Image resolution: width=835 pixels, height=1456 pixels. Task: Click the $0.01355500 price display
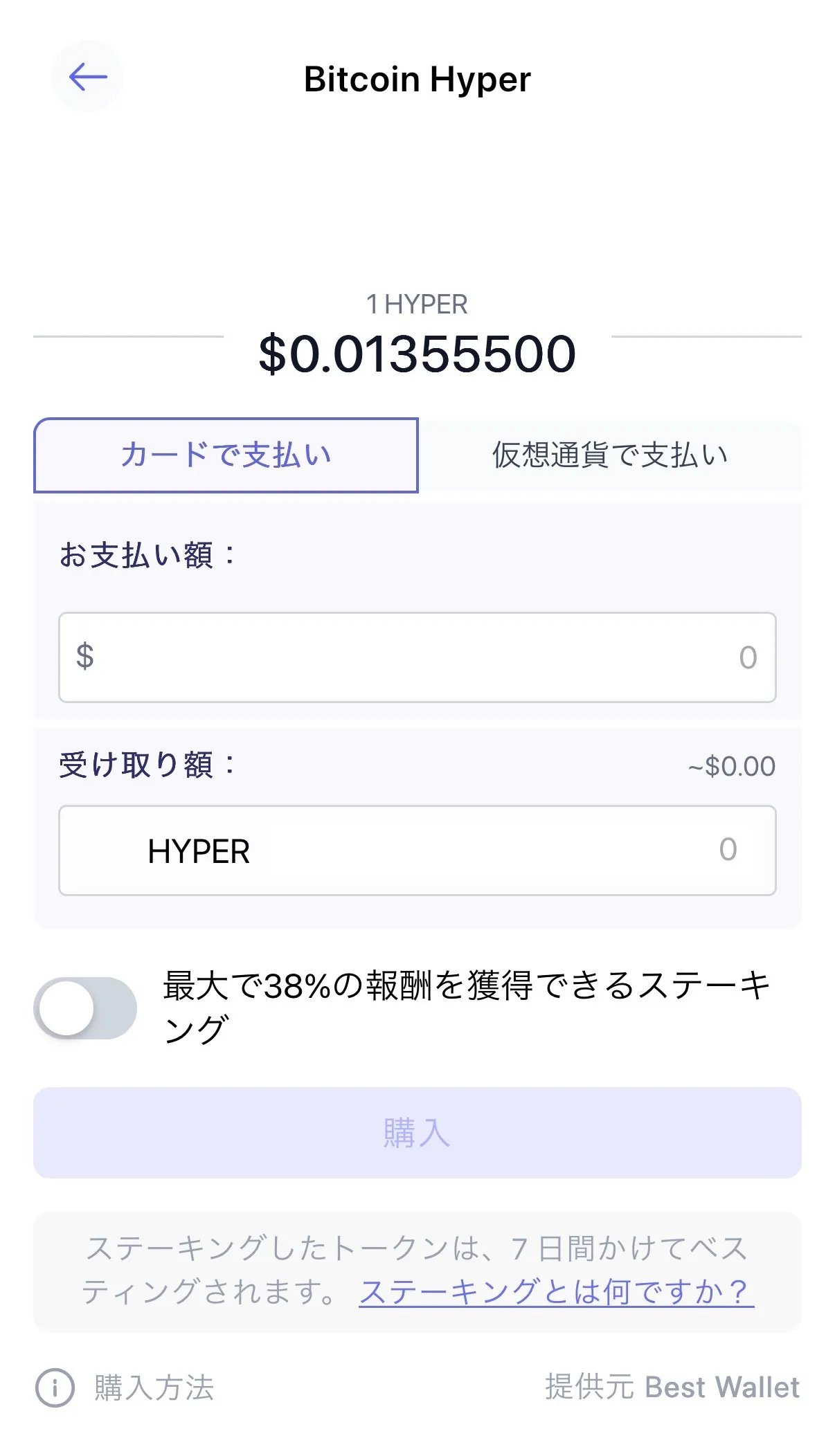click(x=417, y=353)
